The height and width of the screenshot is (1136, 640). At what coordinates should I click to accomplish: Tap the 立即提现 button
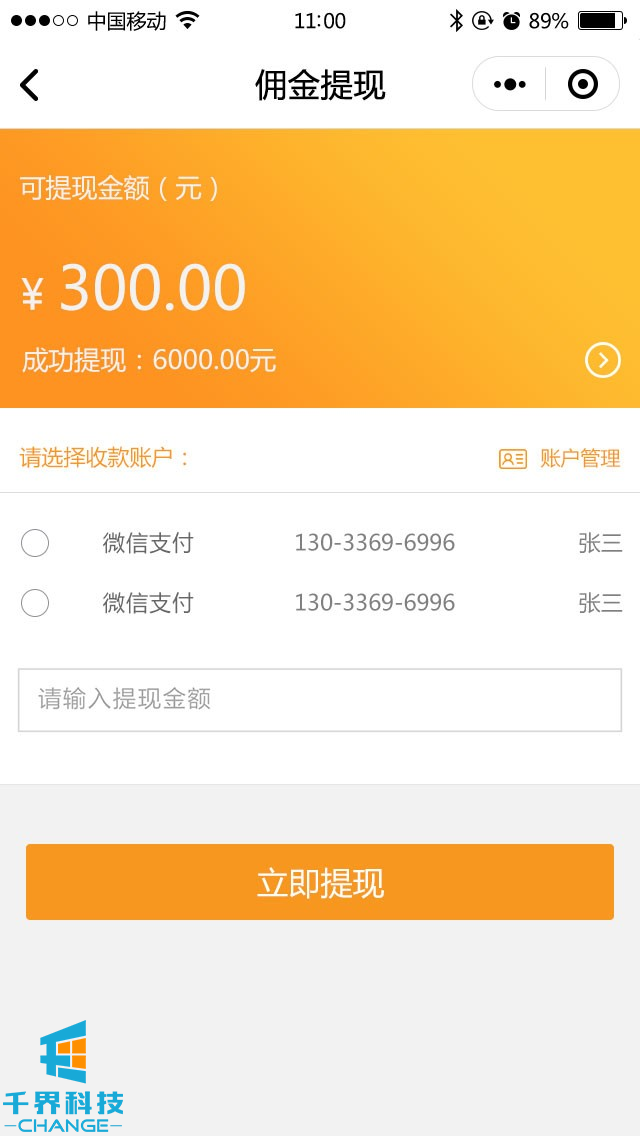pyautogui.click(x=320, y=882)
